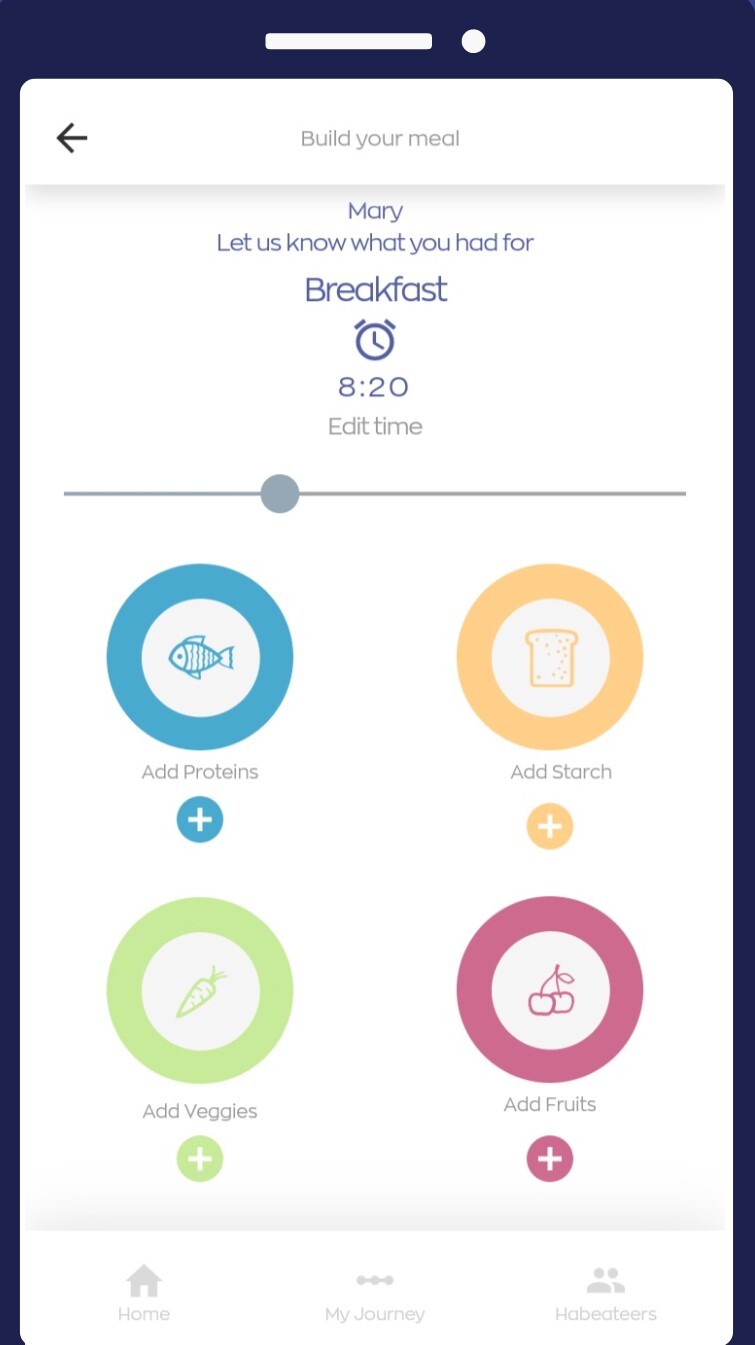
Task: Open the Veggies carrot circle
Action: click(200, 990)
